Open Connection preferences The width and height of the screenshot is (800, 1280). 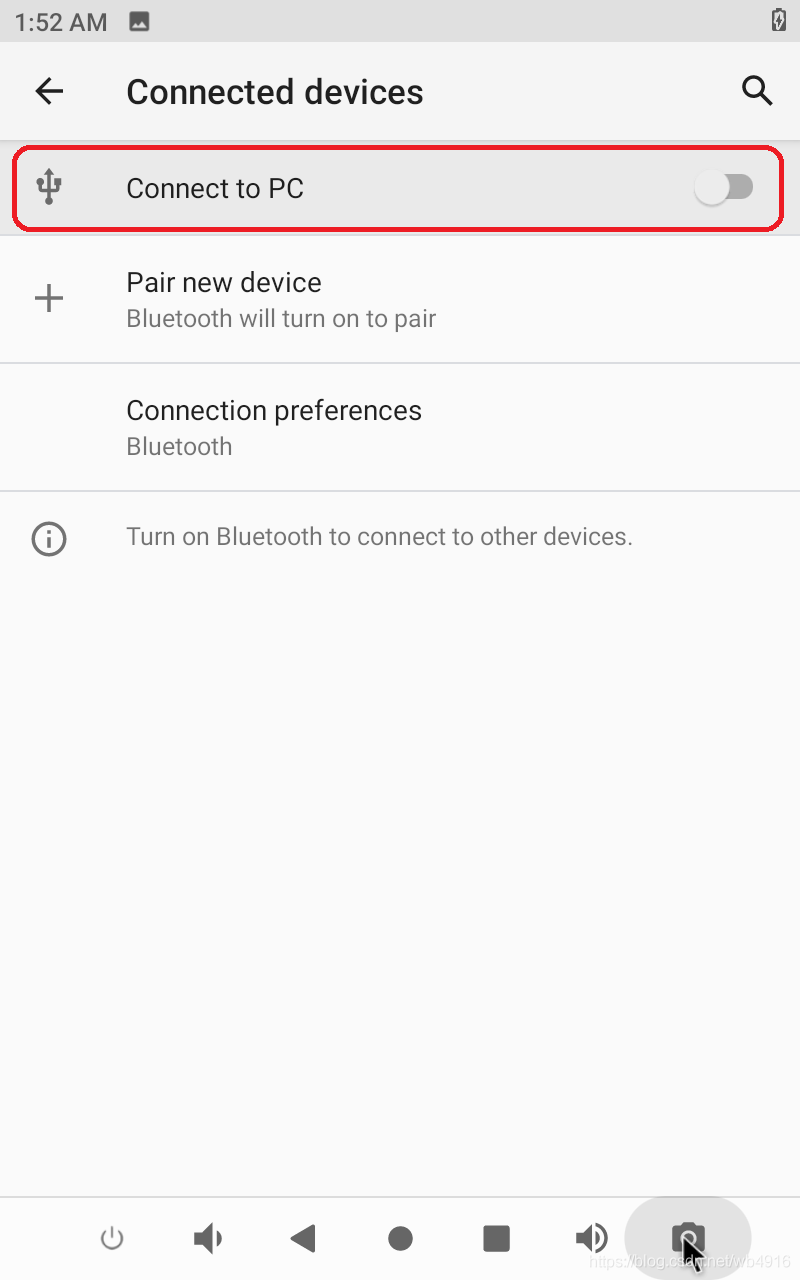(x=400, y=427)
